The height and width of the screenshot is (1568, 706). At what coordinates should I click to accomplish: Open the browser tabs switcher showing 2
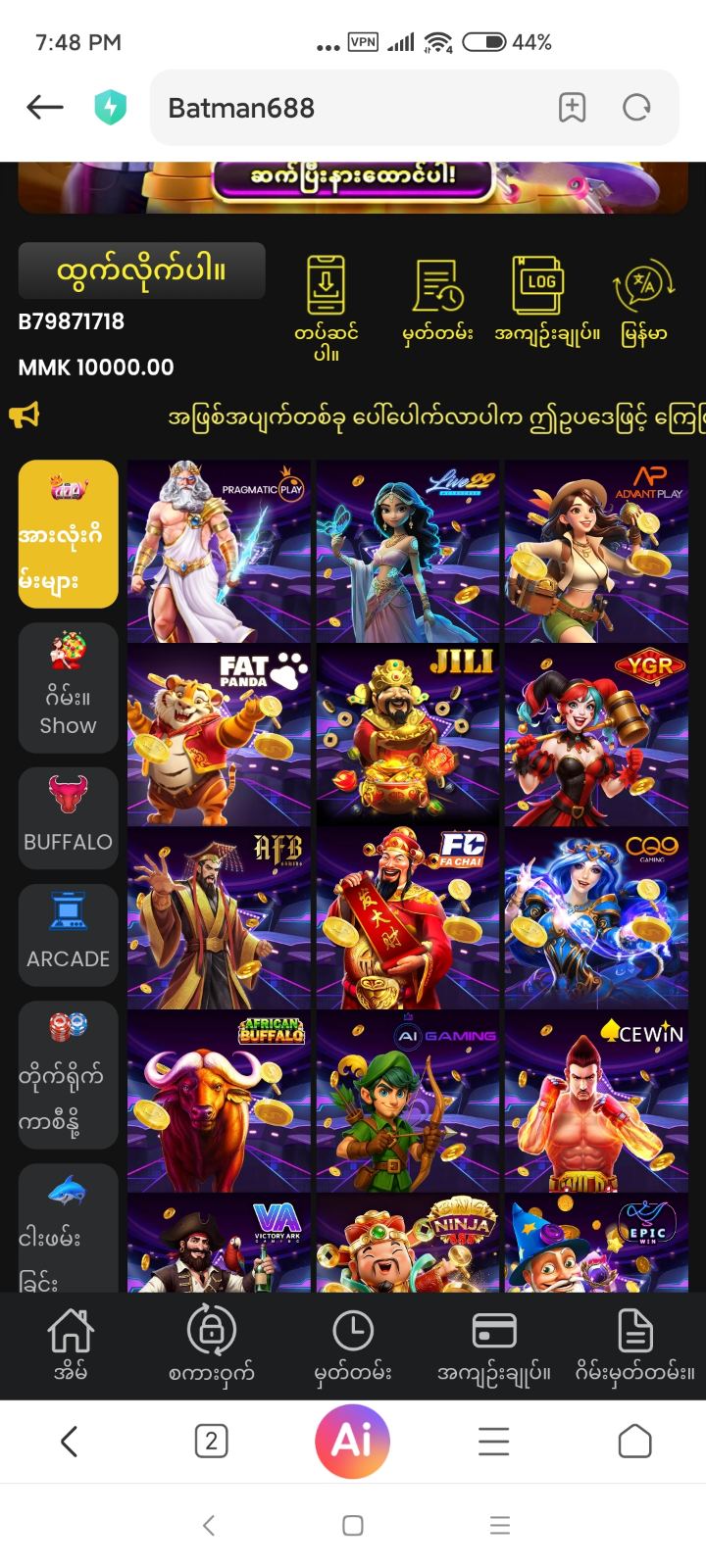point(211,1442)
